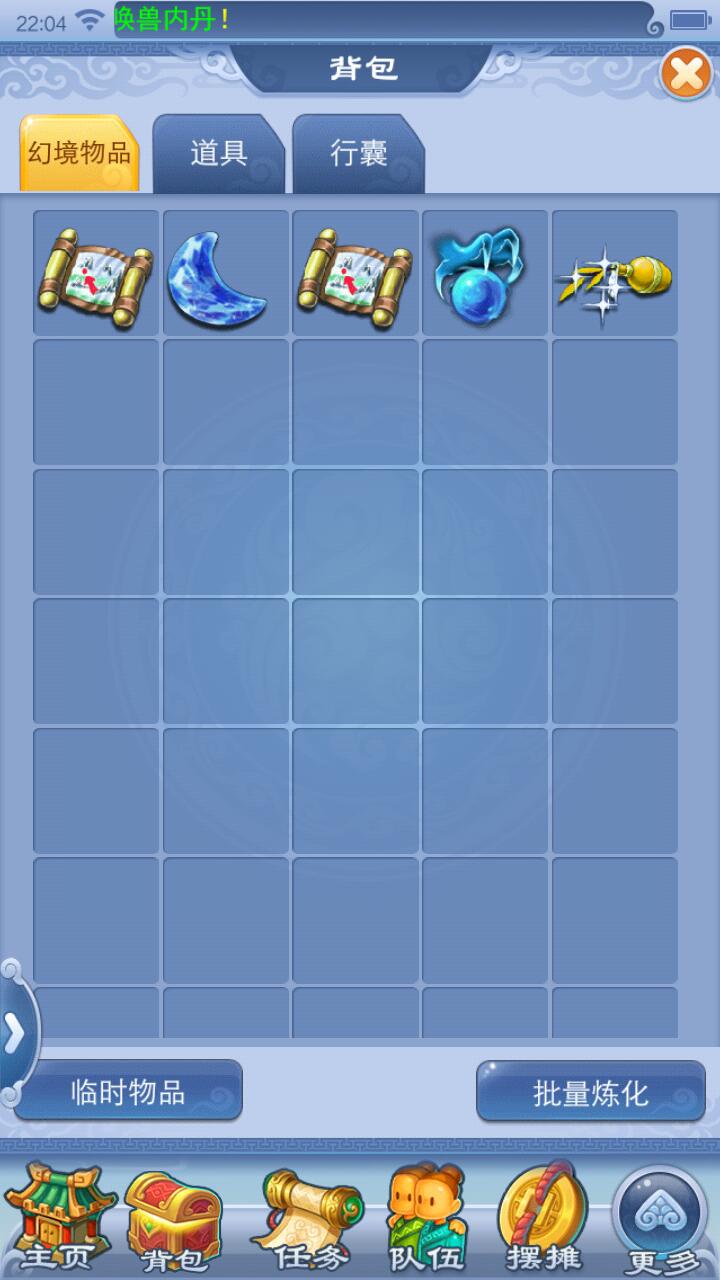
Task: Select the 幻境物品 tab
Action: [79, 153]
